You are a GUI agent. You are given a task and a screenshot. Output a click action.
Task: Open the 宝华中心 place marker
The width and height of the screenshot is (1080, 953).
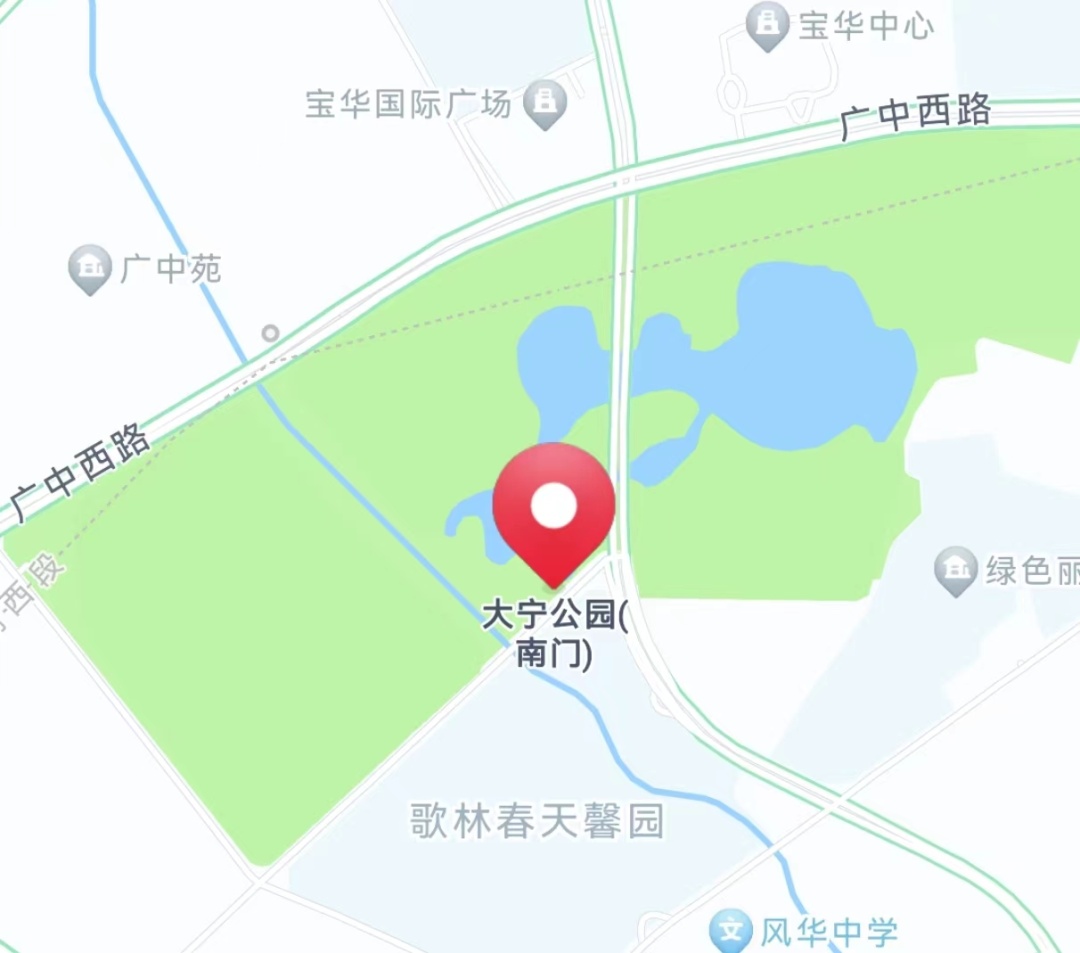(x=768, y=26)
